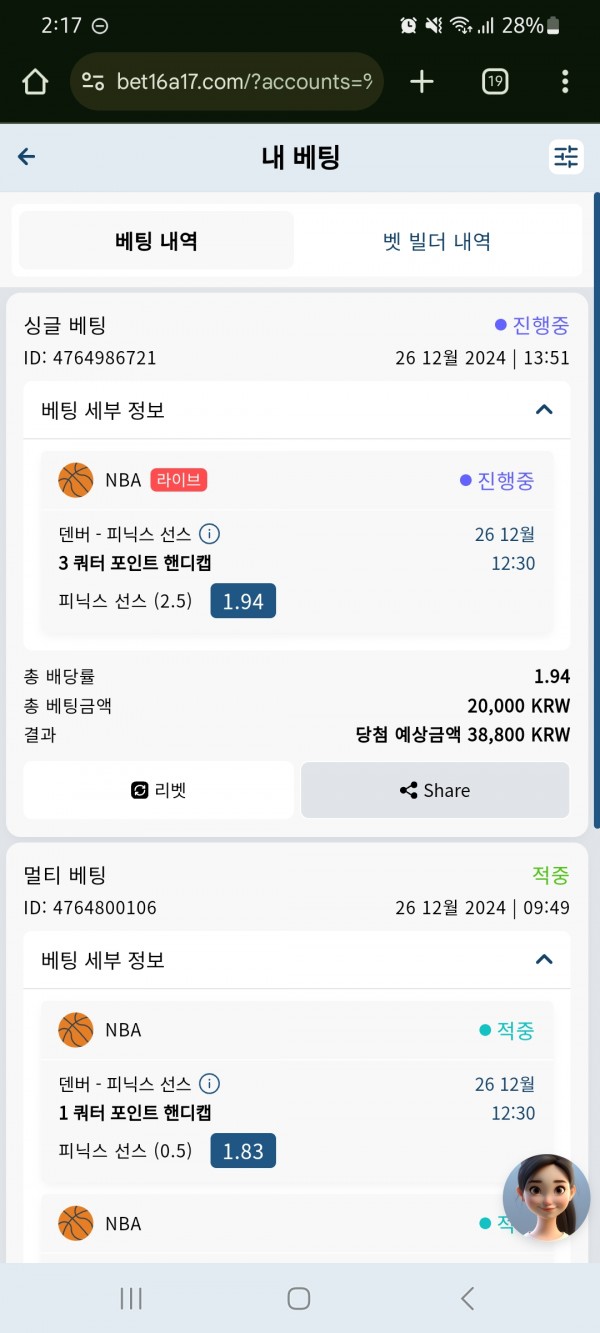The image size is (600, 1333).
Task: Open the browser overflow menu
Action: 565,82
